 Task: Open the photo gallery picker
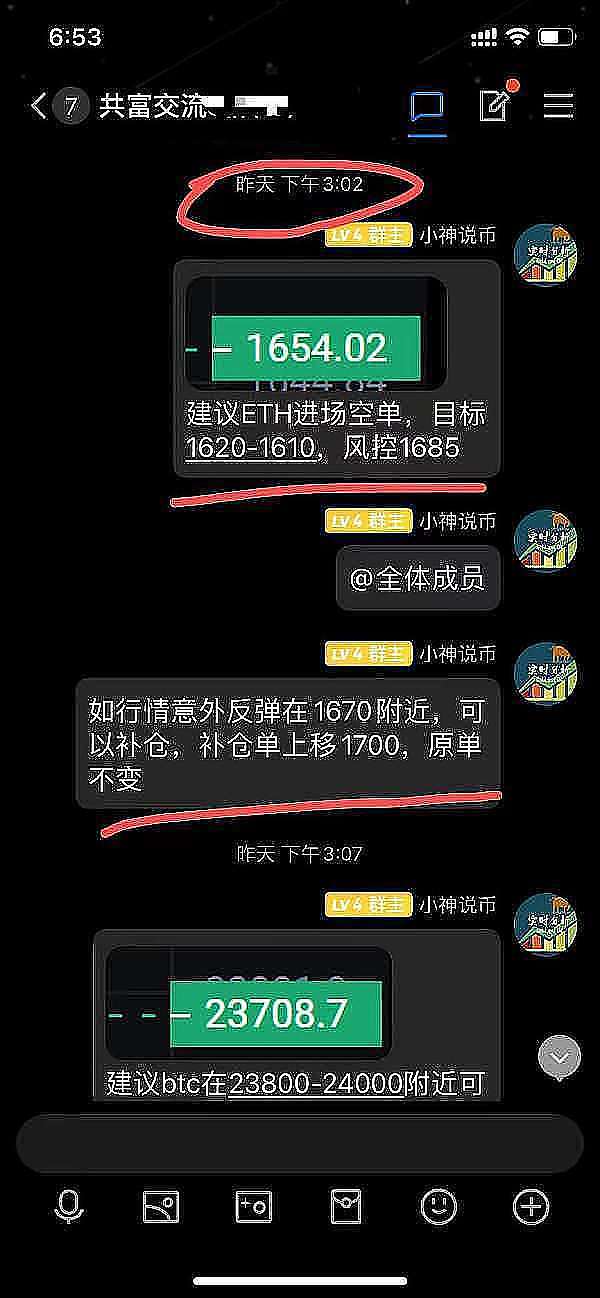click(x=160, y=1207)
